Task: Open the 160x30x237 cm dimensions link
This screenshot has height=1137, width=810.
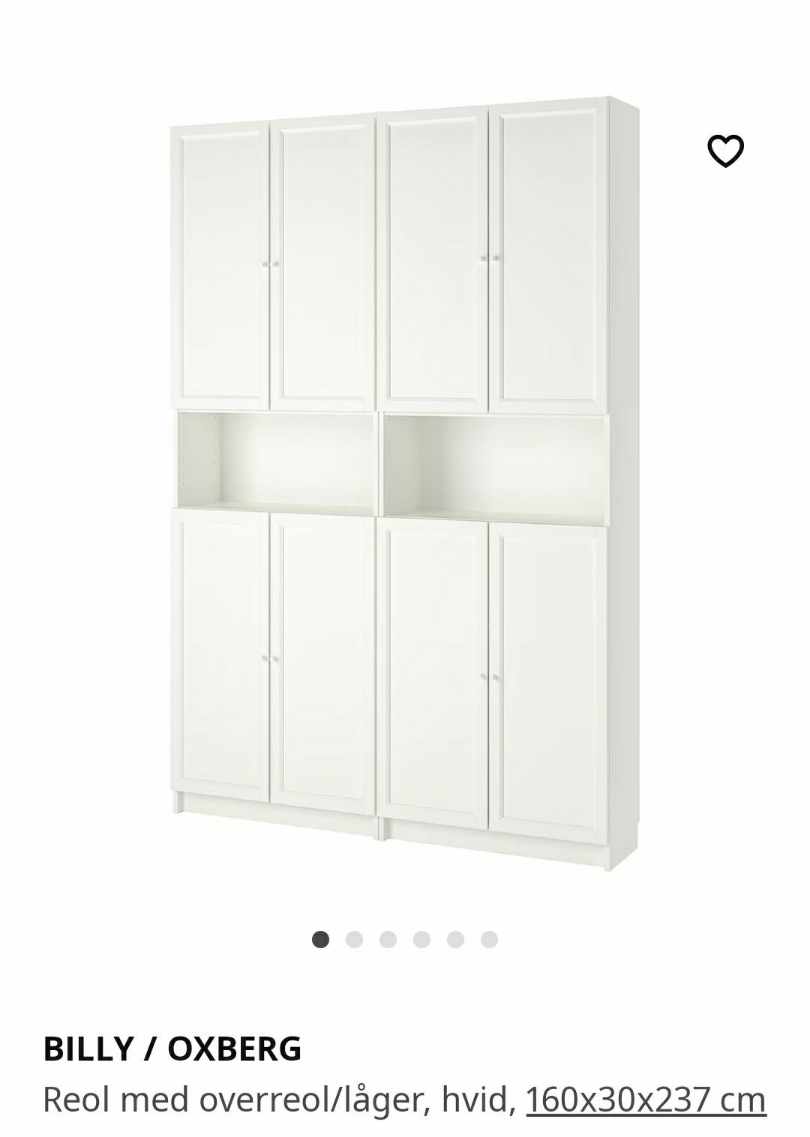Action: pyautogui.click(x=645, y=1099)
